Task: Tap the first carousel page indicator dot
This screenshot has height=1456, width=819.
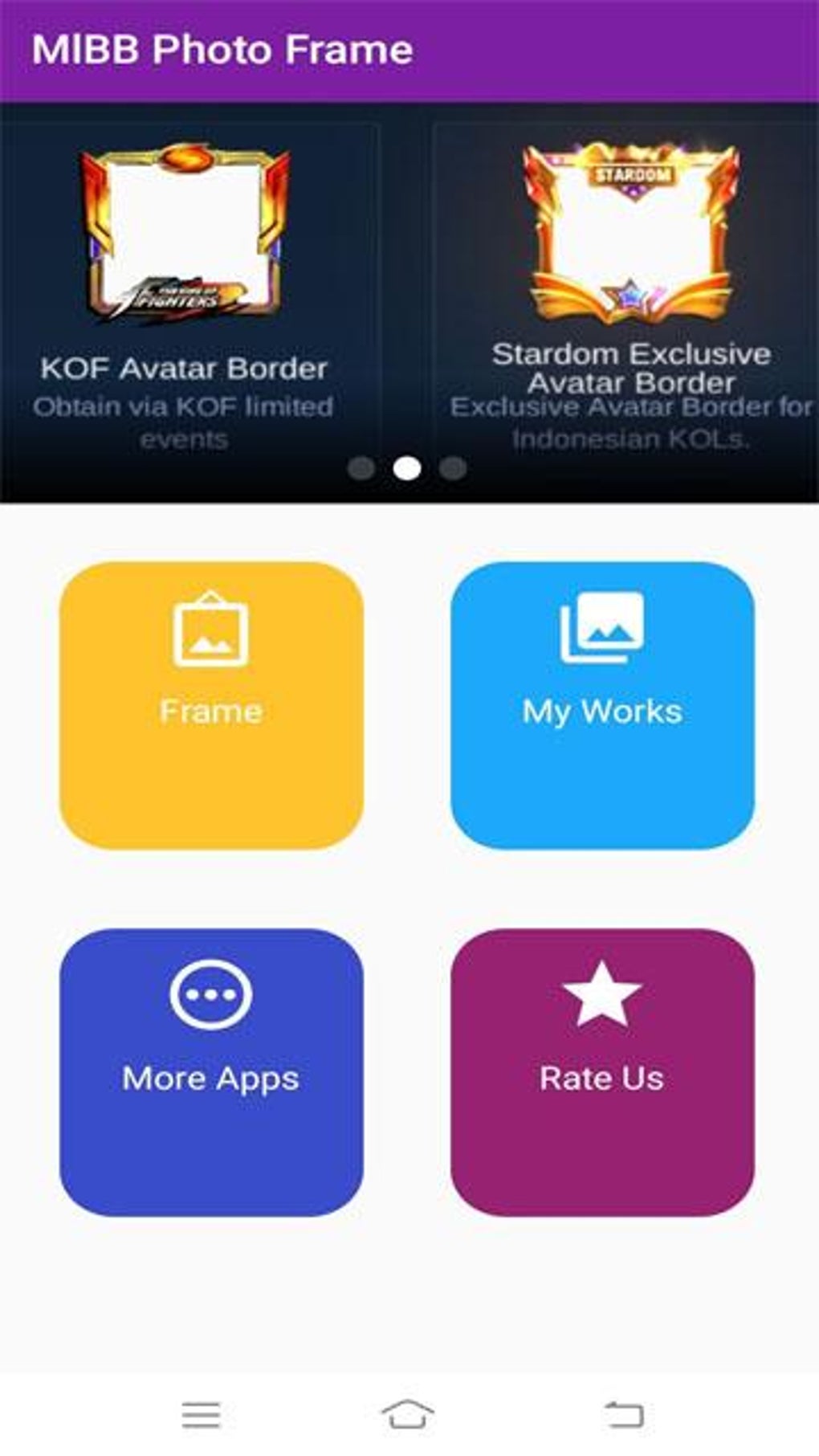Action: [x=365, y=467]
